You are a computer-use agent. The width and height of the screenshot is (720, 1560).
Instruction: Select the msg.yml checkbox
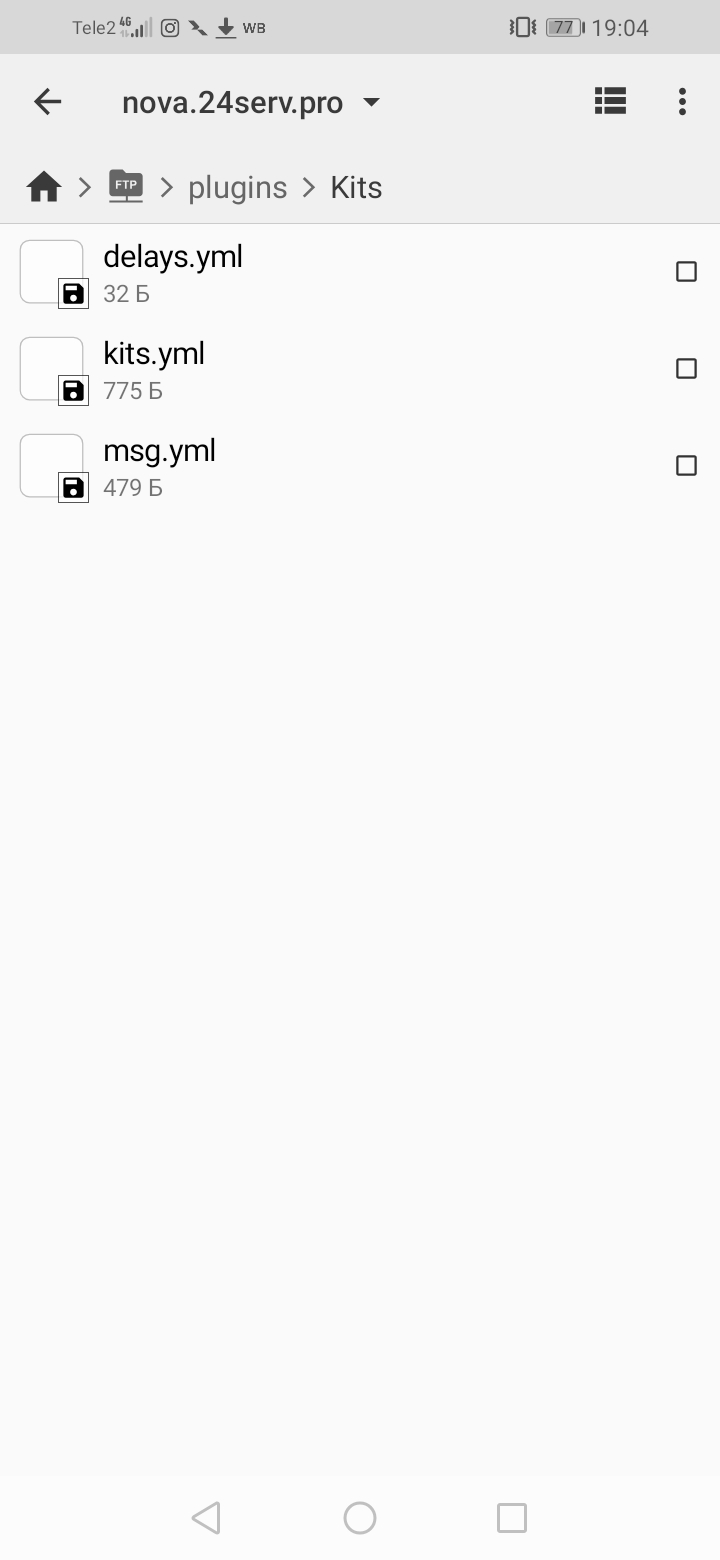click(686, 466)
